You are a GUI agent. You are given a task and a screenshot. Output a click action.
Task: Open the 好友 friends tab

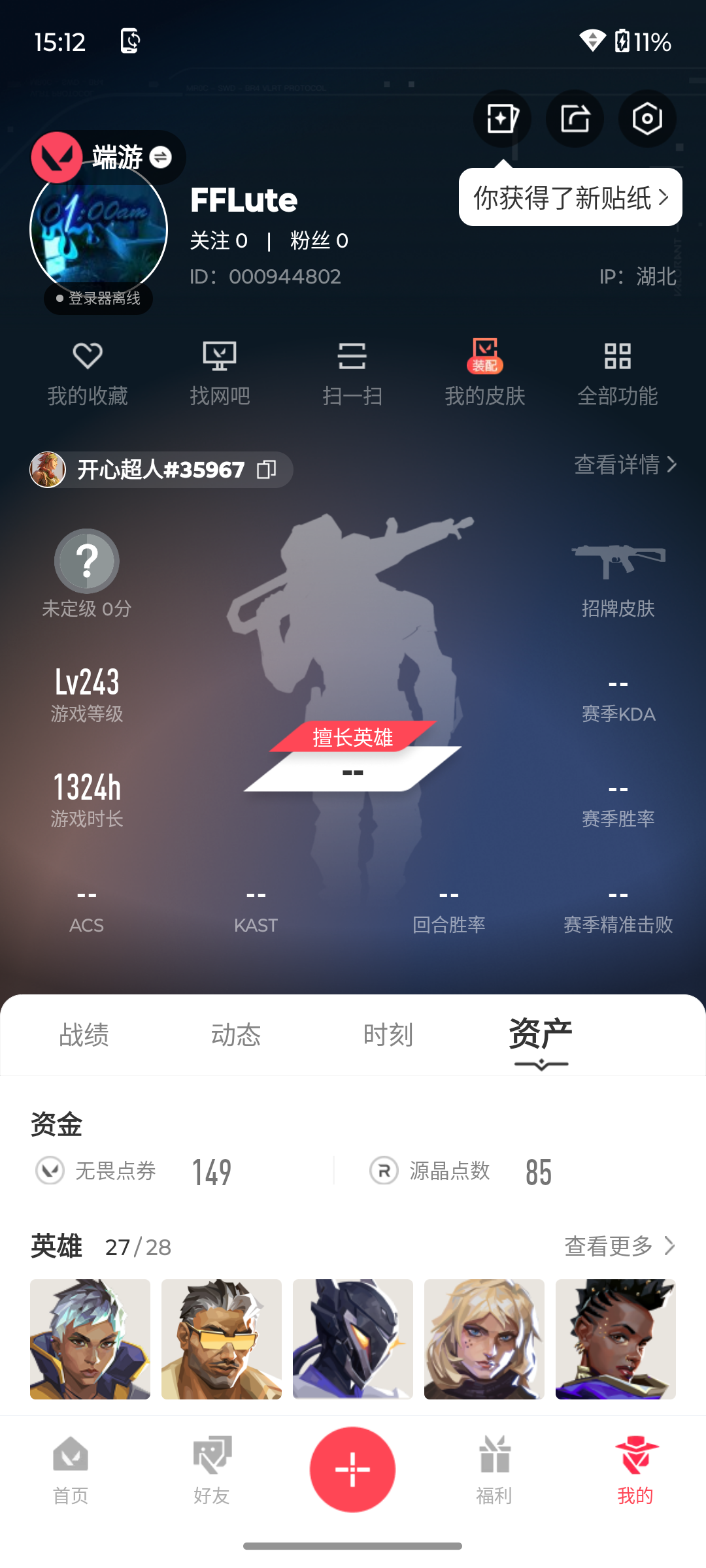212,1470
